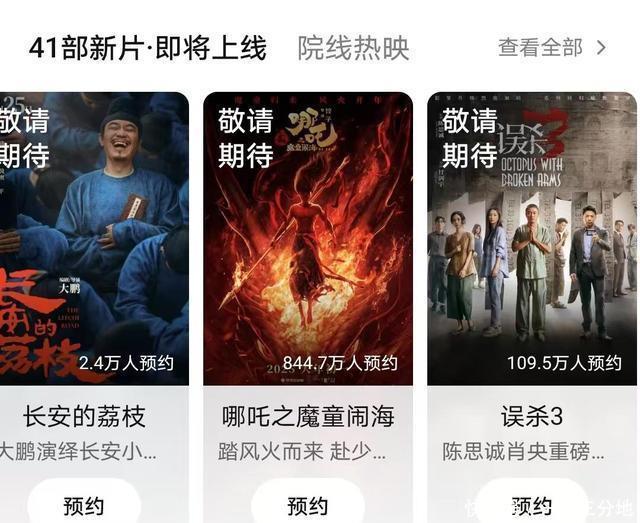Select the 41部新片·即将上线 tab

(x=148, y=48)
